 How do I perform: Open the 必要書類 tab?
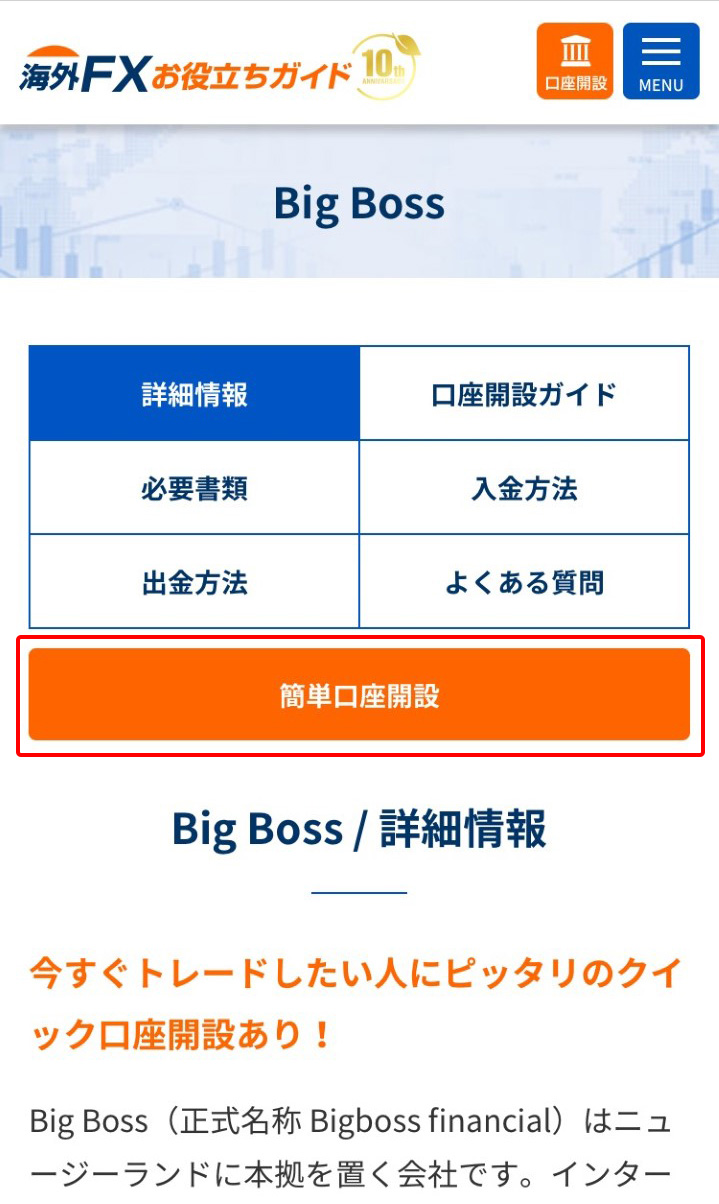point(194,488)
